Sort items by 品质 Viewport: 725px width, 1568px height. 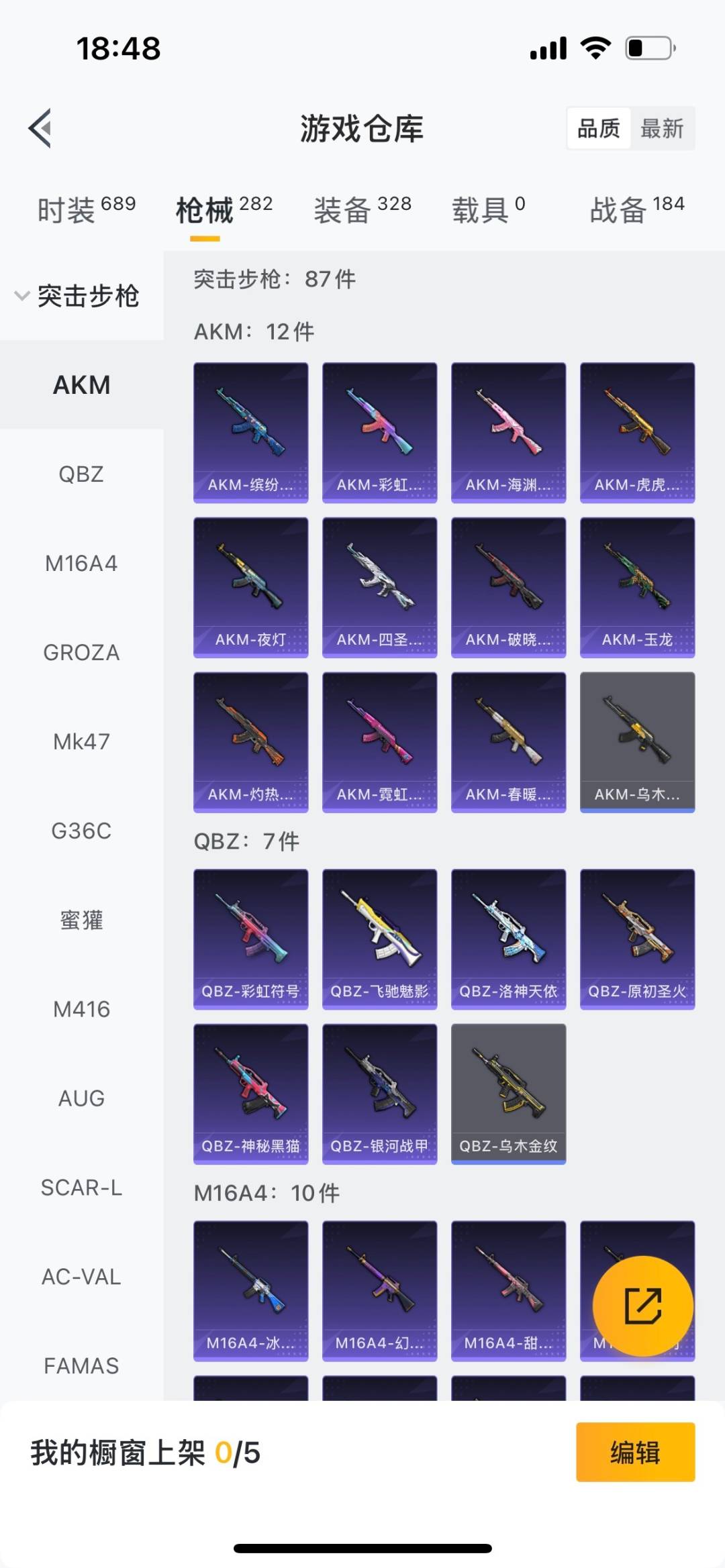pos(599,128)
